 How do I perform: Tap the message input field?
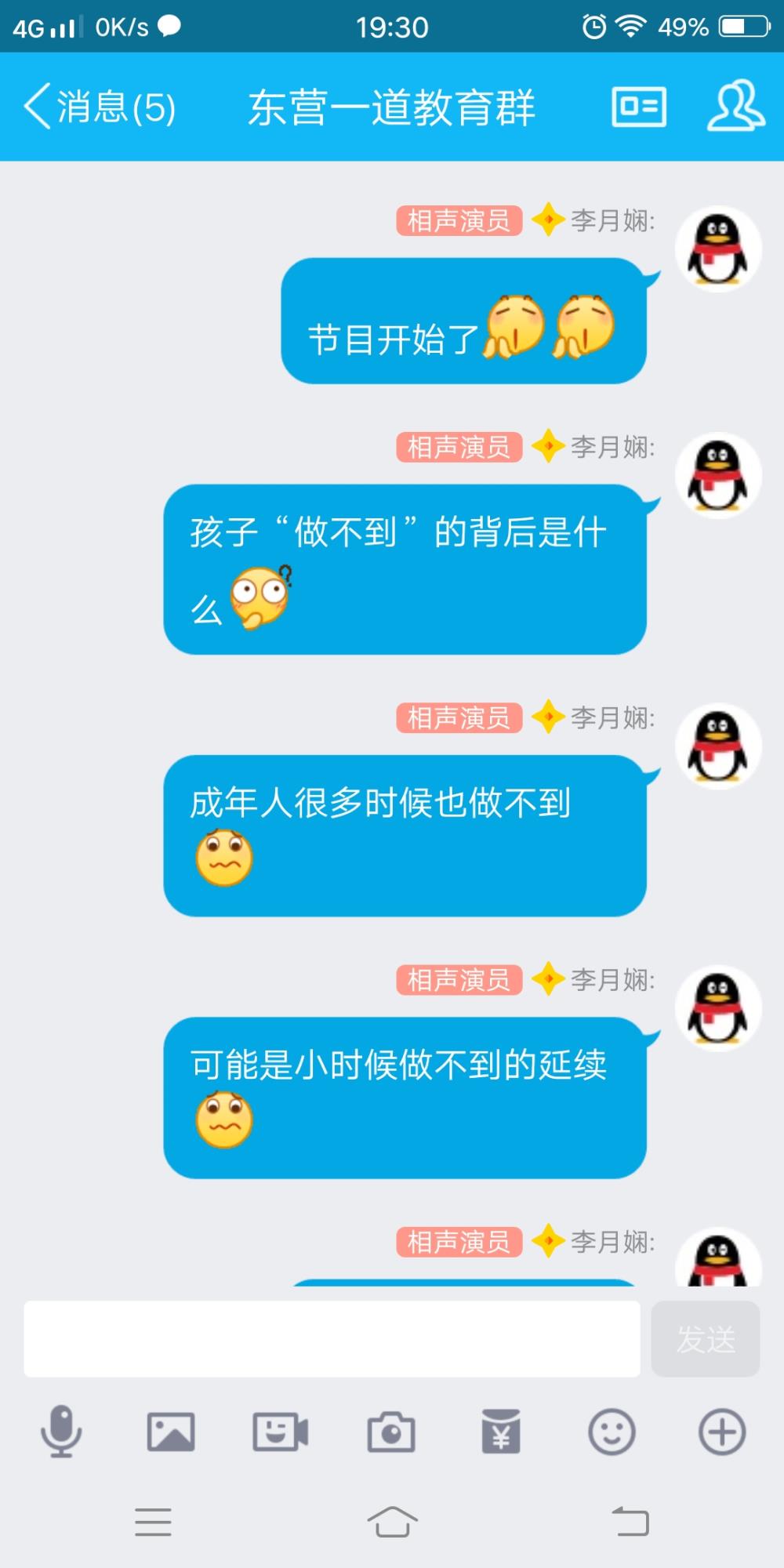click(x=332, y=1339)
